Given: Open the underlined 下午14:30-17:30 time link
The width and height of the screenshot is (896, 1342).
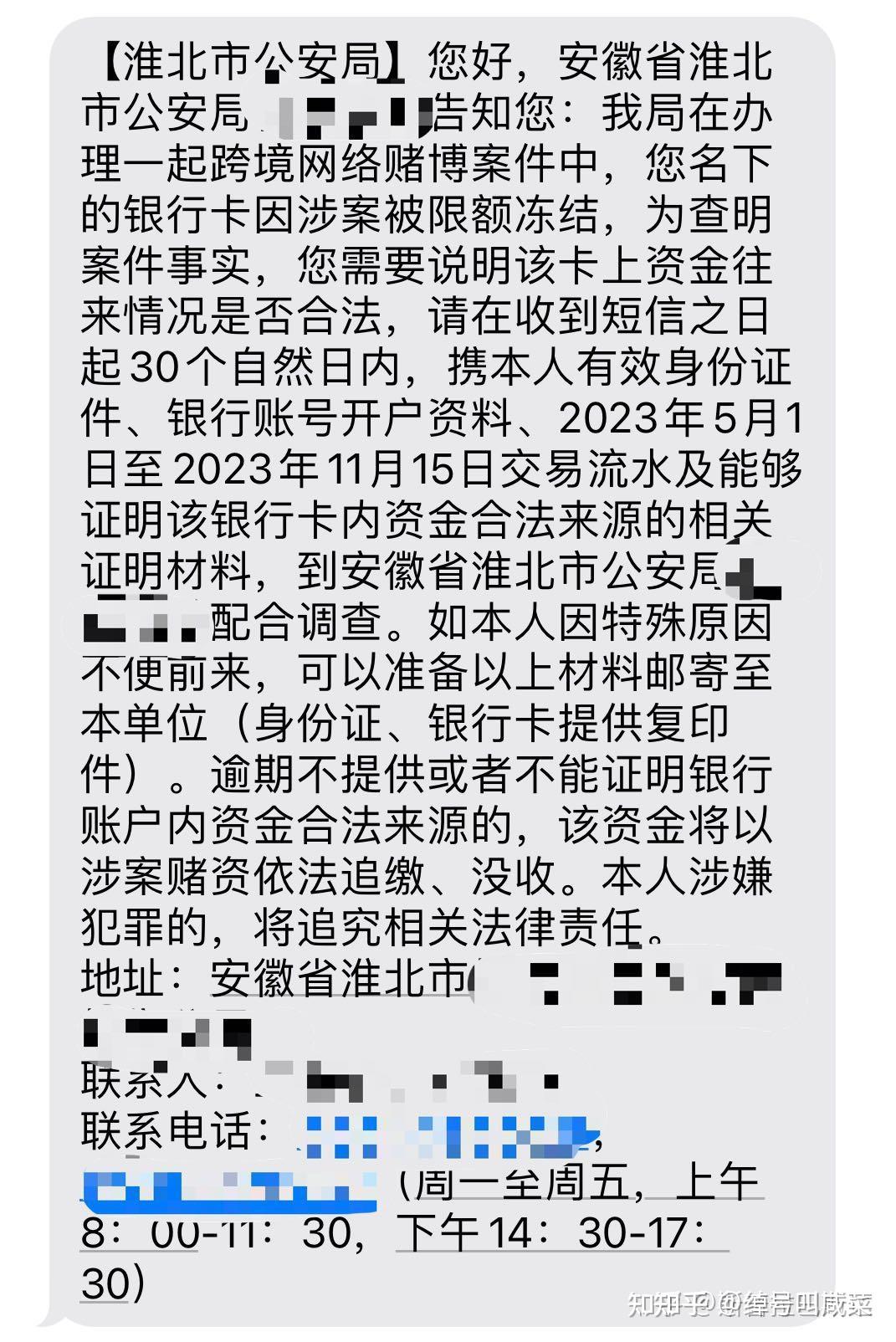Looking at the screenshot, I should 553,1233.
